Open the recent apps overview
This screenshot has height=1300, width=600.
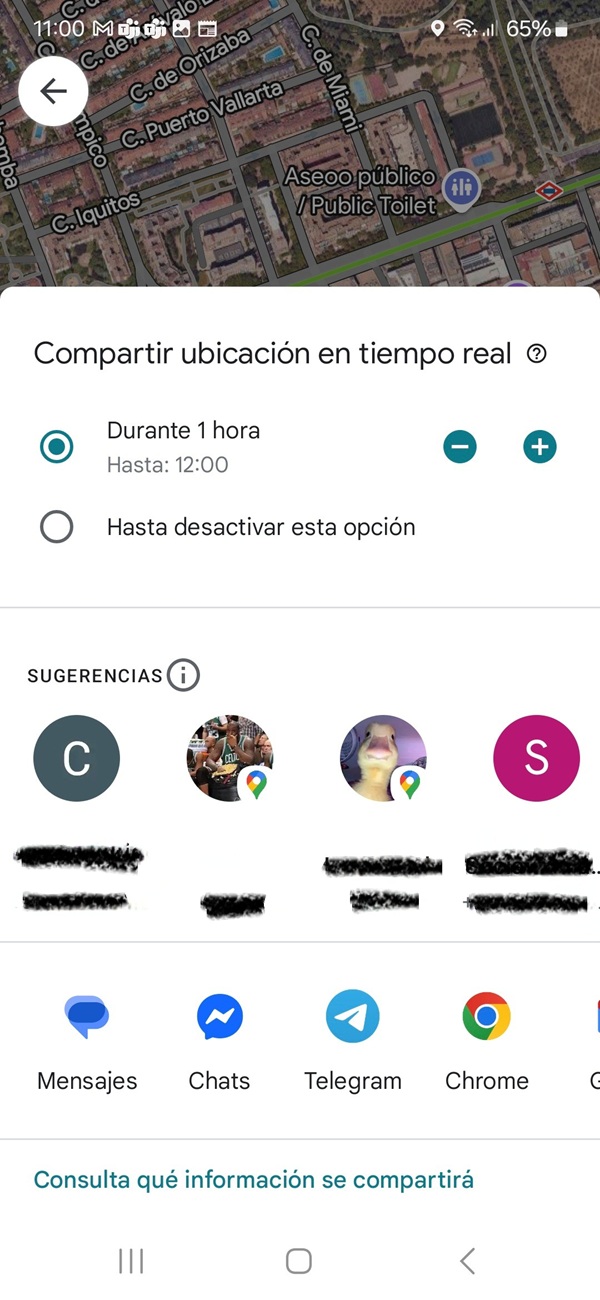click(x=131, y=1261)
